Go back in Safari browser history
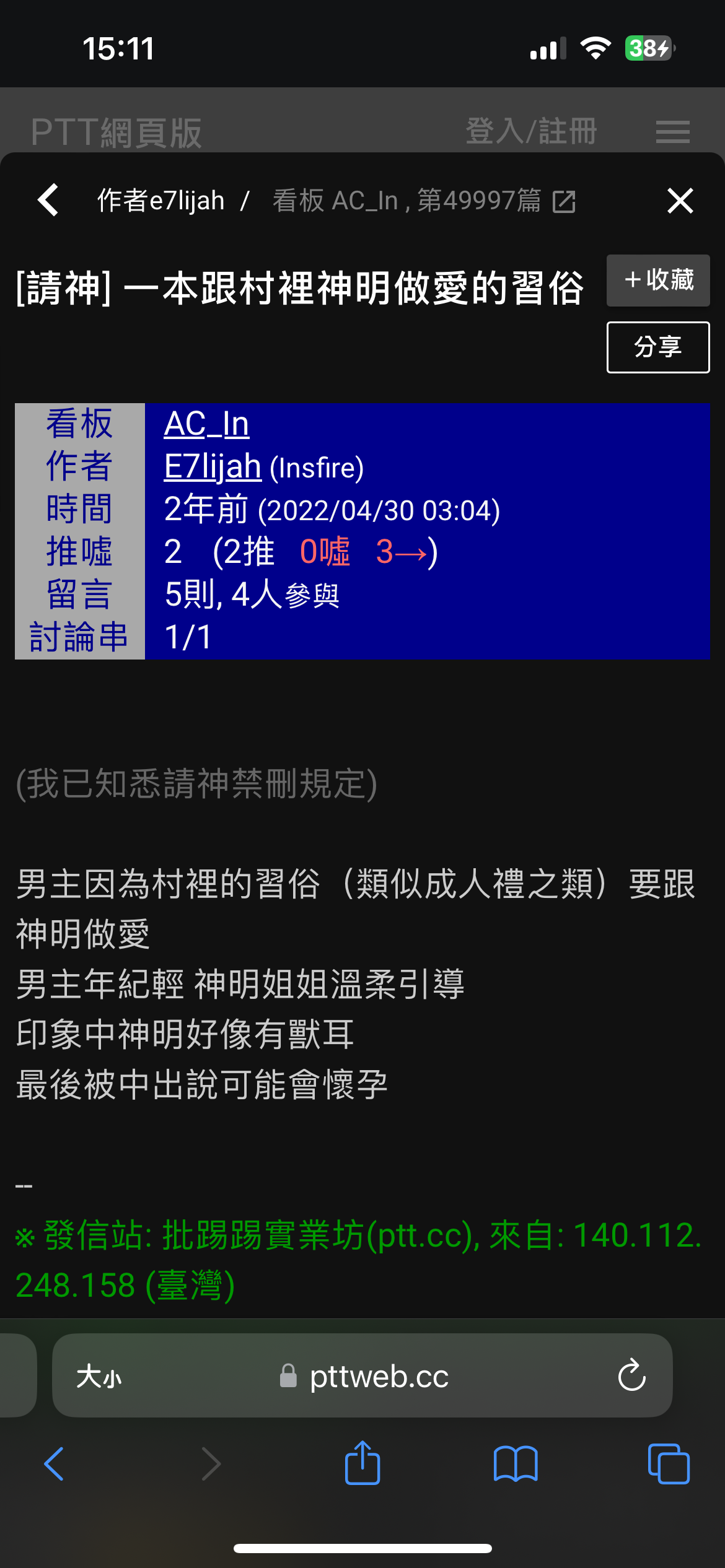 click(x=54, y=1464)
